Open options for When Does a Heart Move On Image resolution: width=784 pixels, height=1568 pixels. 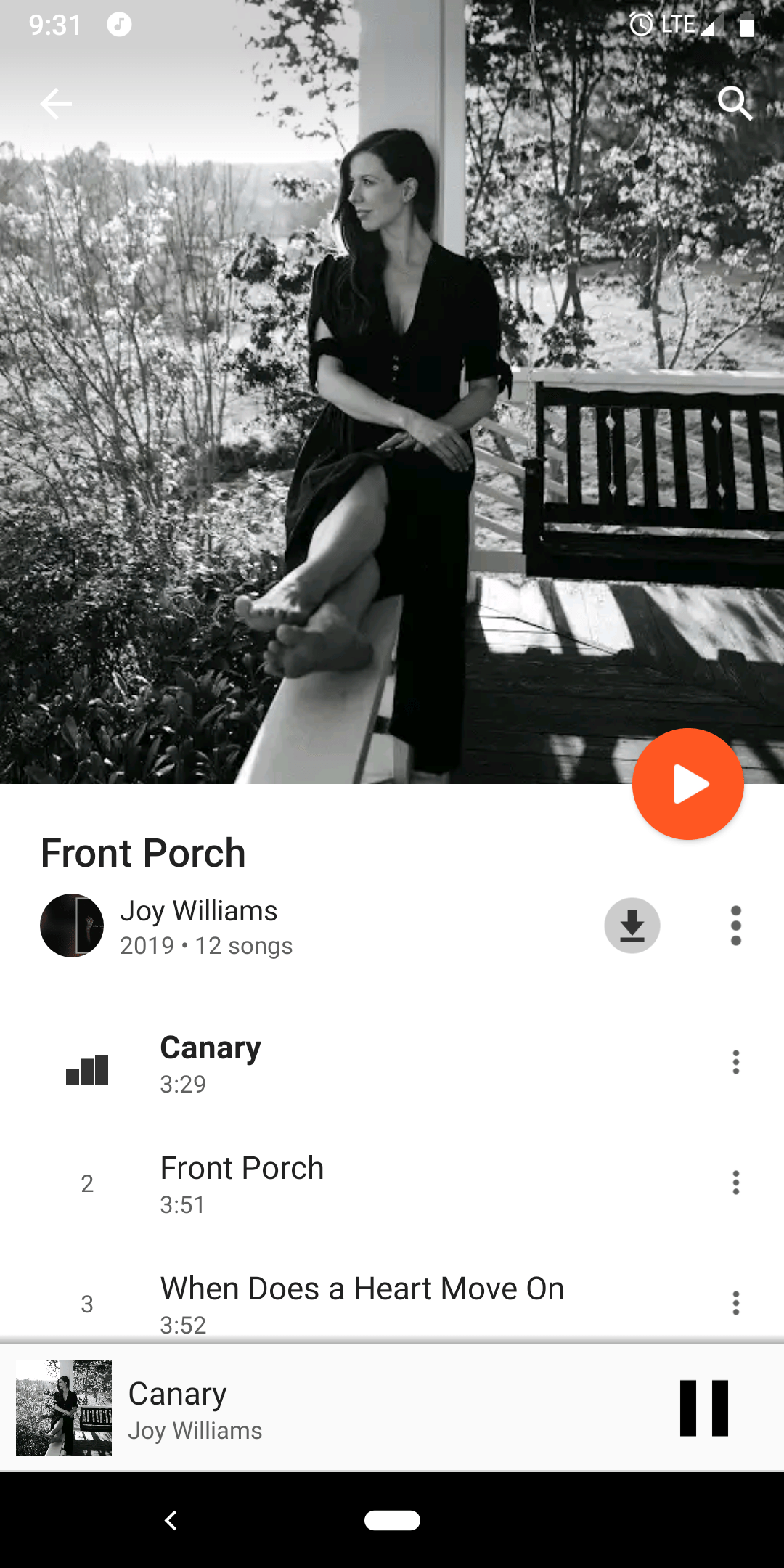(x=736, y=1303)
